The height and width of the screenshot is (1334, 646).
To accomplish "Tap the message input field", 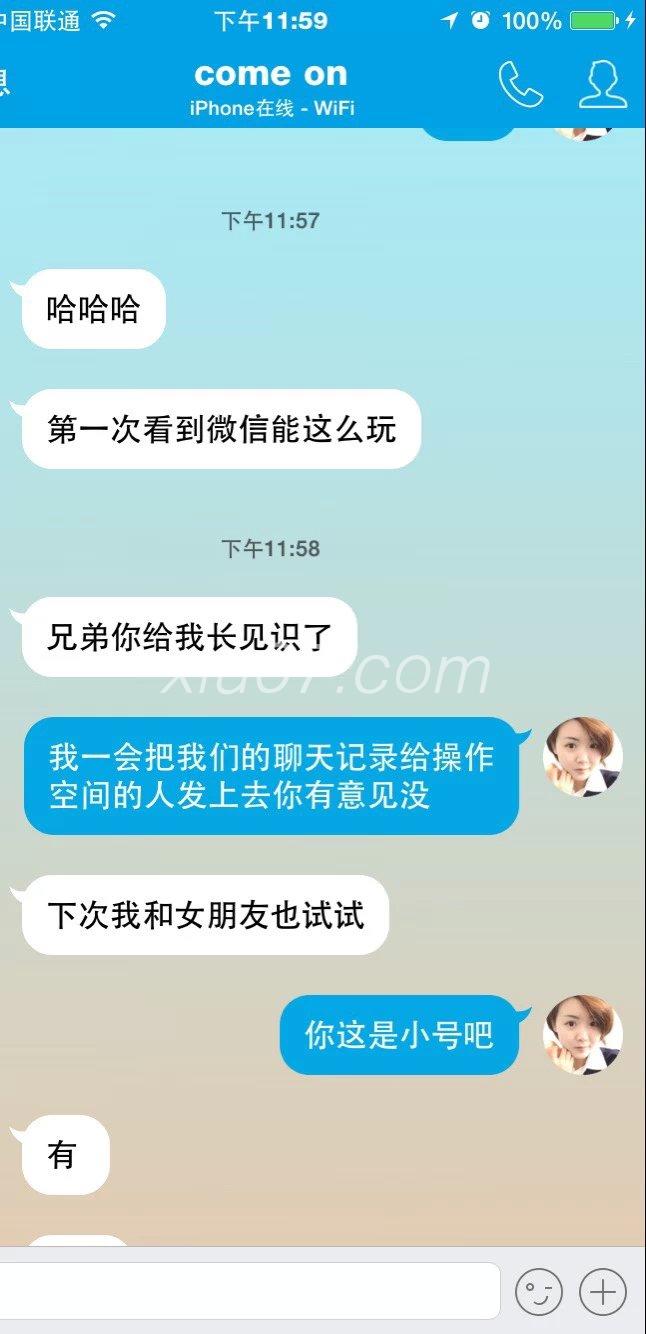I will 245,1291.
